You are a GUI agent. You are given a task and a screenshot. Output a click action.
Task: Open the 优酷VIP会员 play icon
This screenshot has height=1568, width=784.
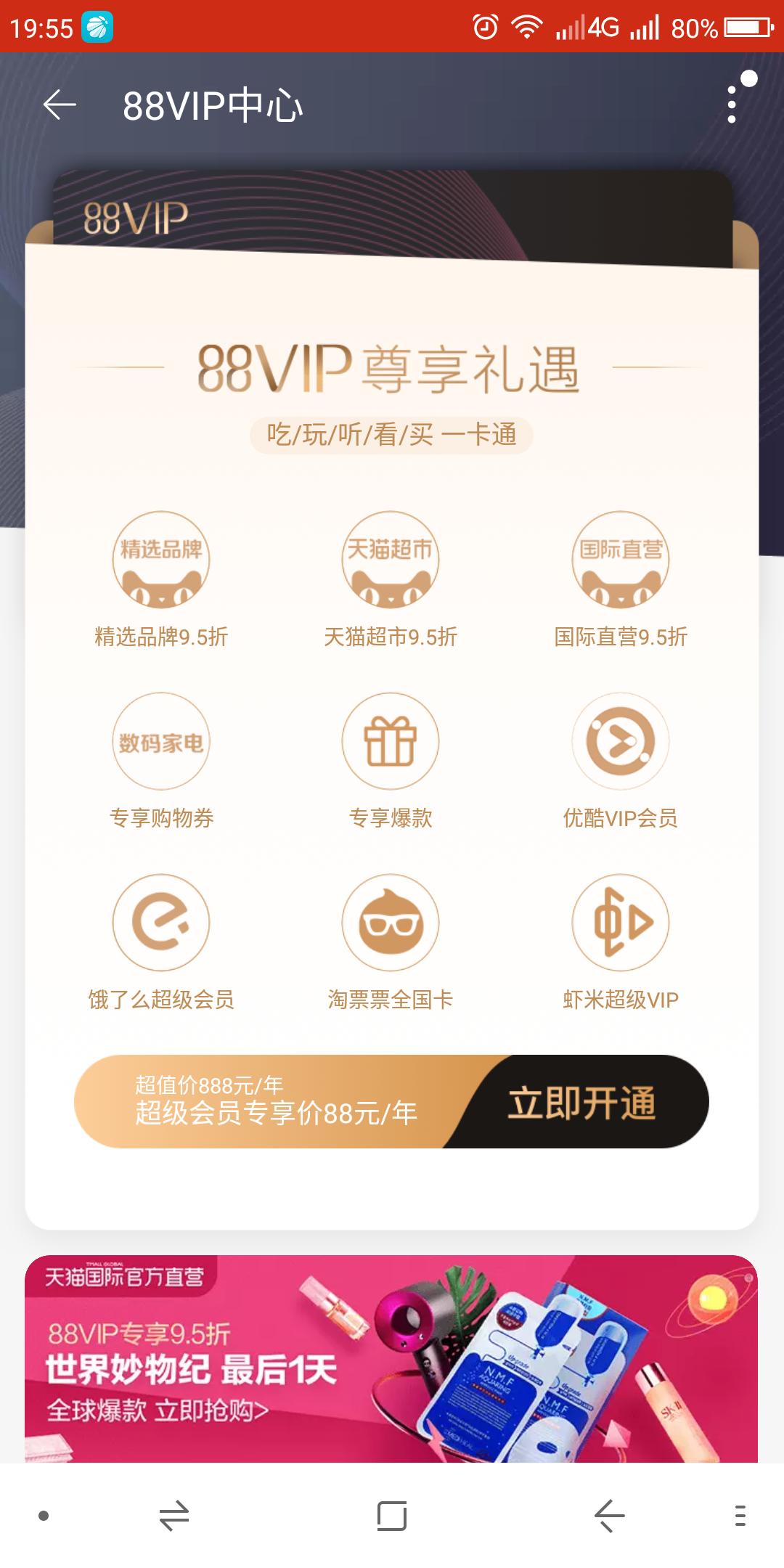pyautogui.click(x=621, y=742)
